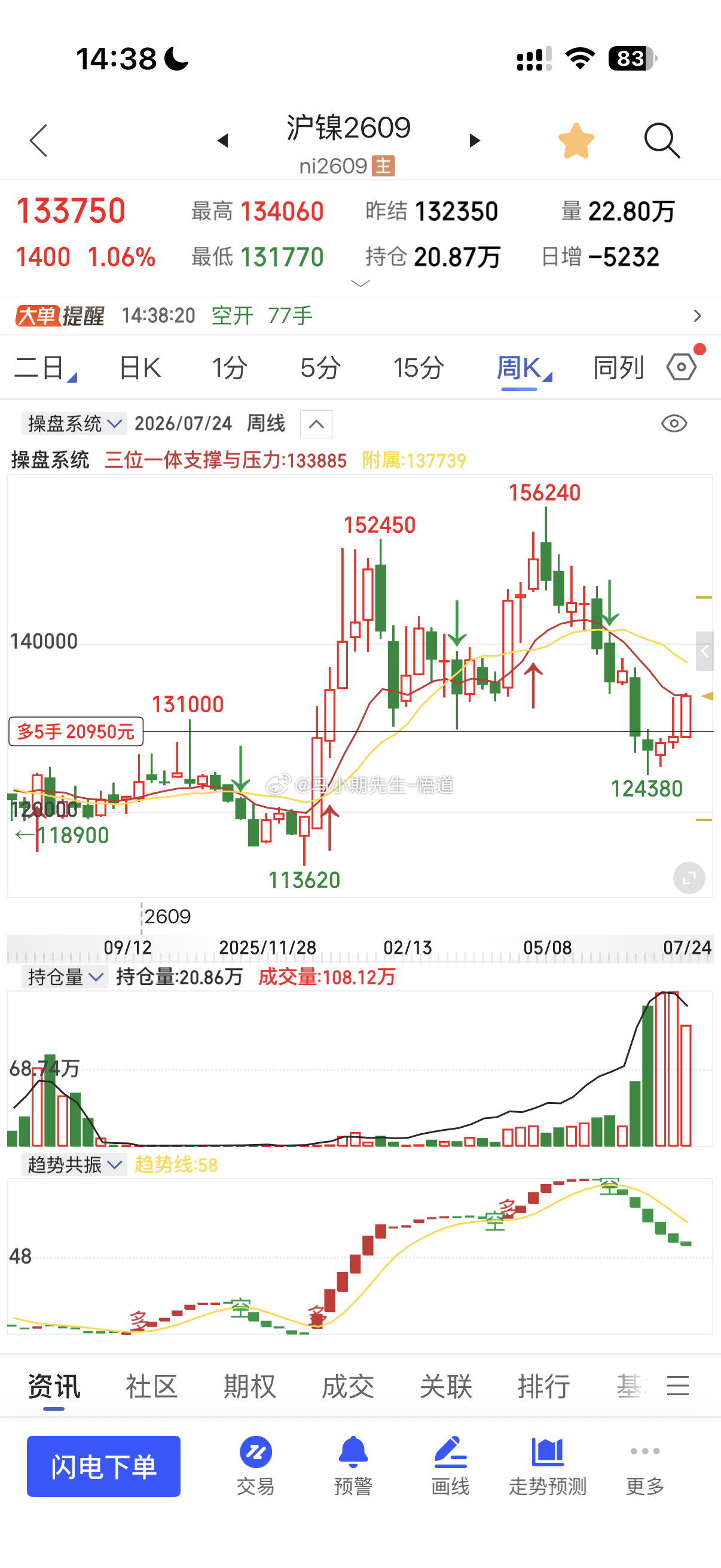Open the 持仓量 indicator dropdown
The height and width of the screenshot is (1568, 721).
click(65, 977)
